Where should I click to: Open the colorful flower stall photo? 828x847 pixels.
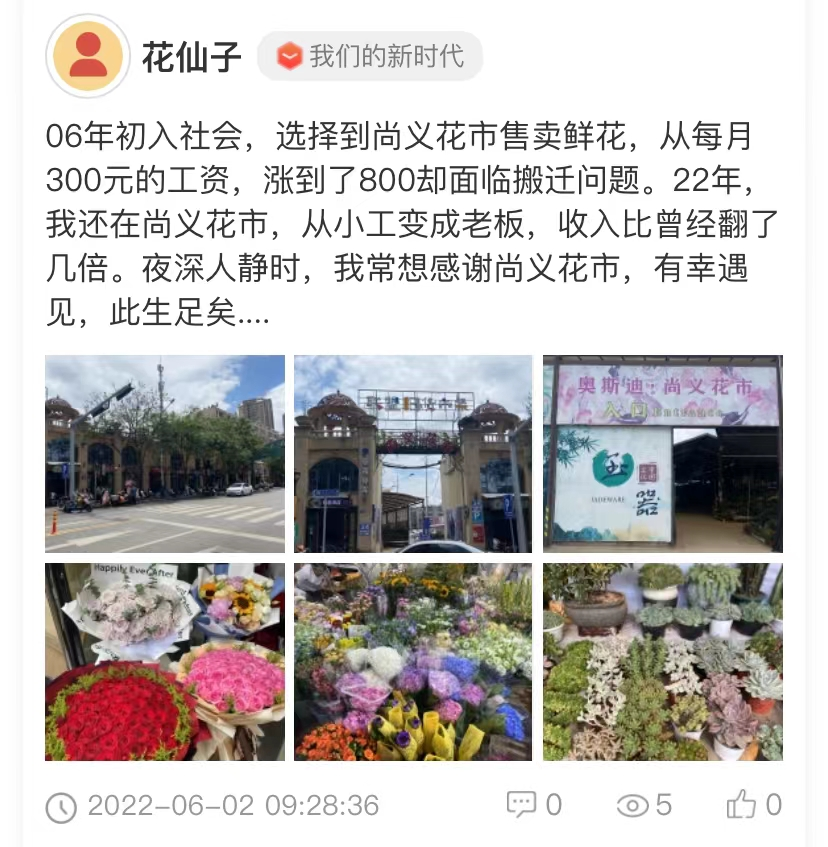(x=413, y=661)
